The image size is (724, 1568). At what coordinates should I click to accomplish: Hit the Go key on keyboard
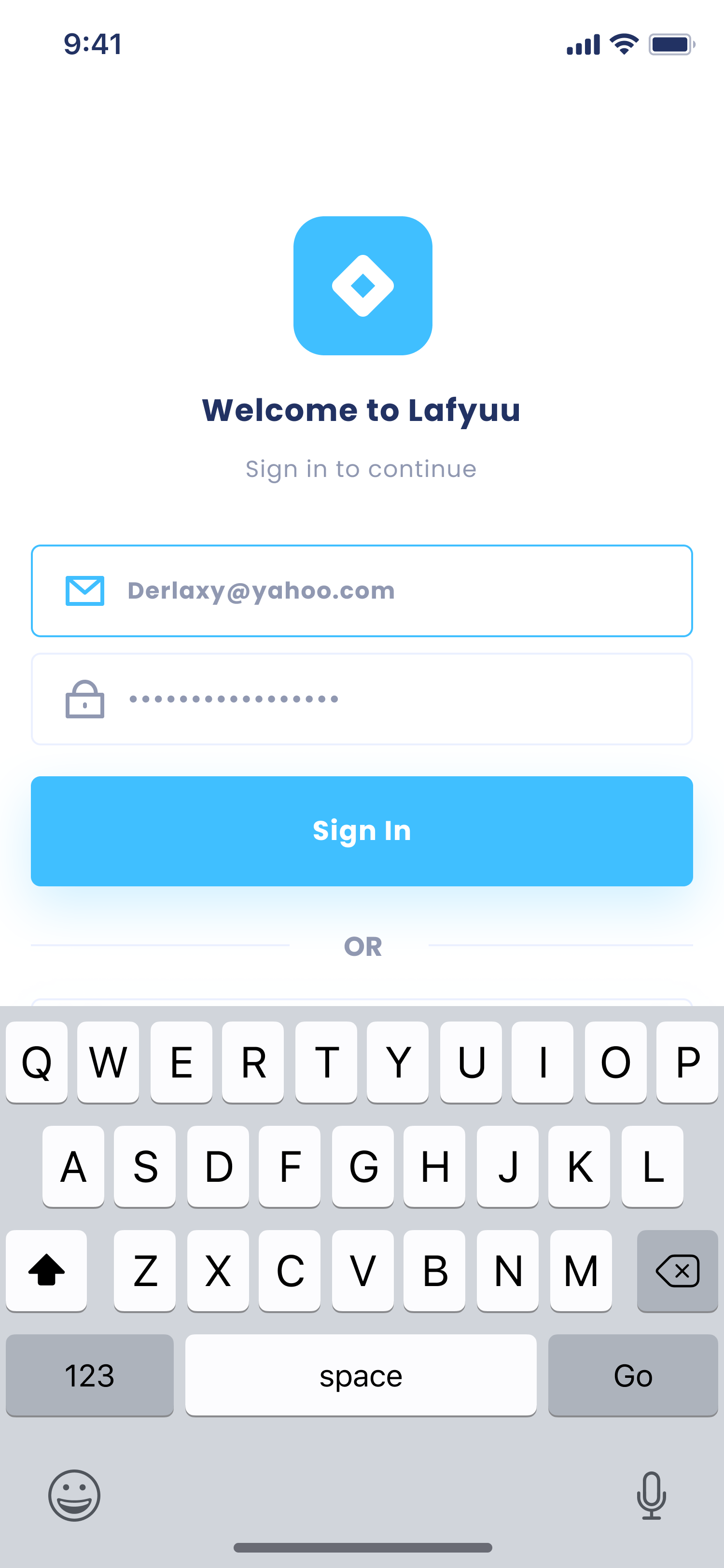[632, 1375]
